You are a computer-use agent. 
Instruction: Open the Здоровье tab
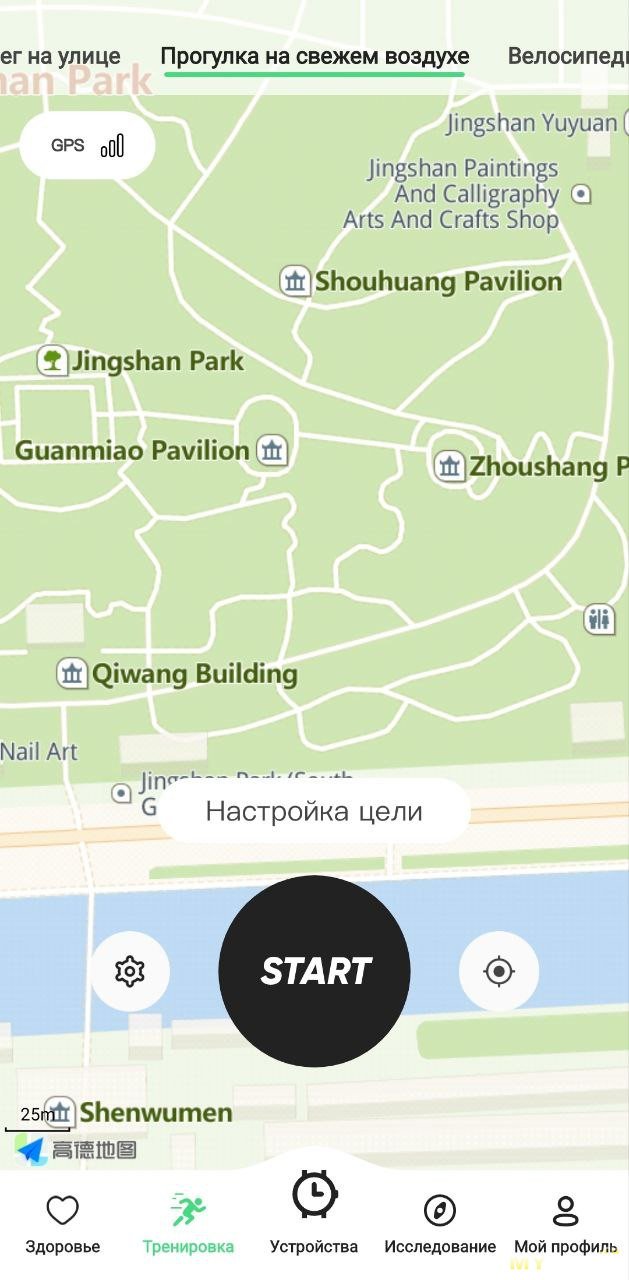[63, 1224]
